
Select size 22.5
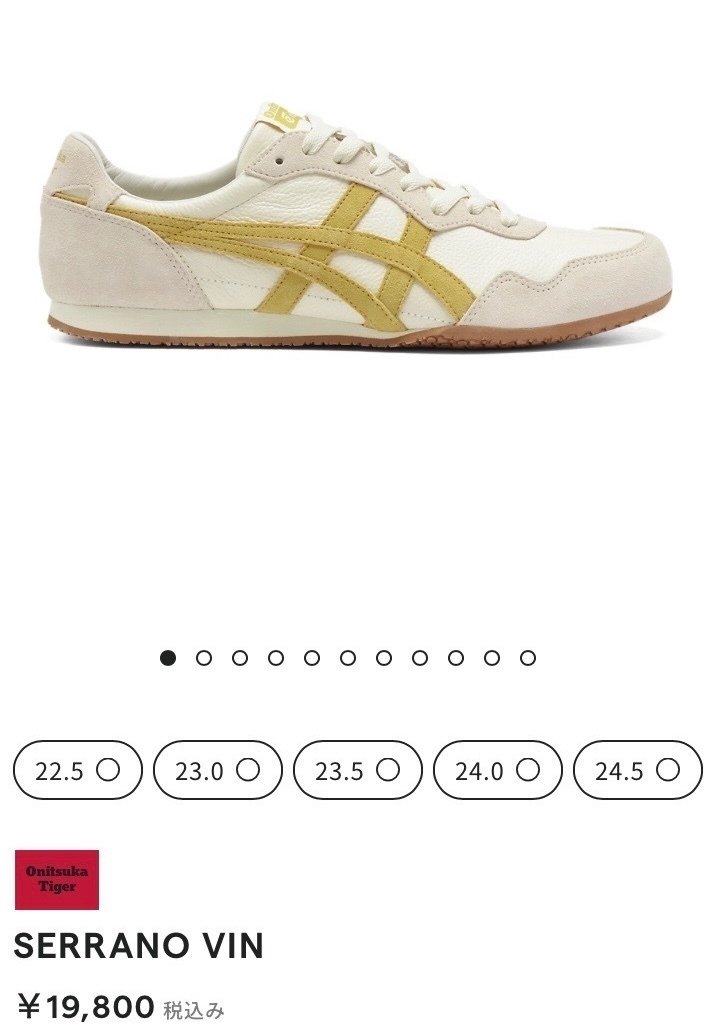point(77,770)
